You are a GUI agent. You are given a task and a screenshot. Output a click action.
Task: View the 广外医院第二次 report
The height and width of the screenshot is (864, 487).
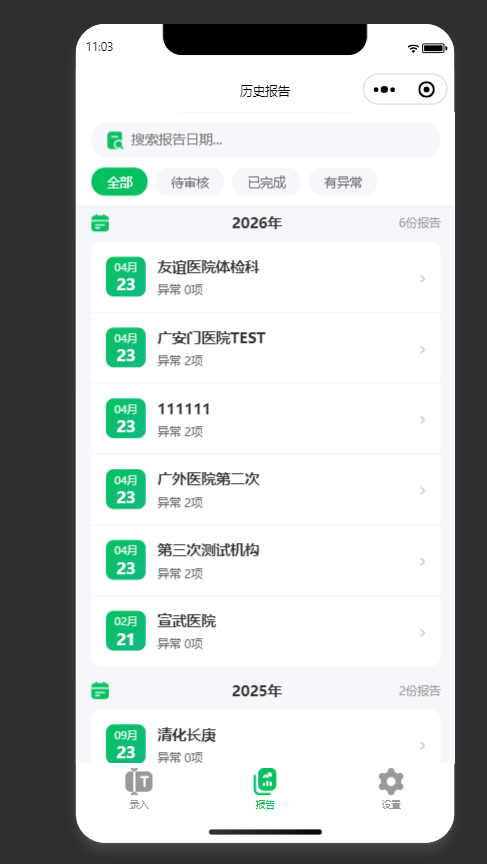coord(266,490)
